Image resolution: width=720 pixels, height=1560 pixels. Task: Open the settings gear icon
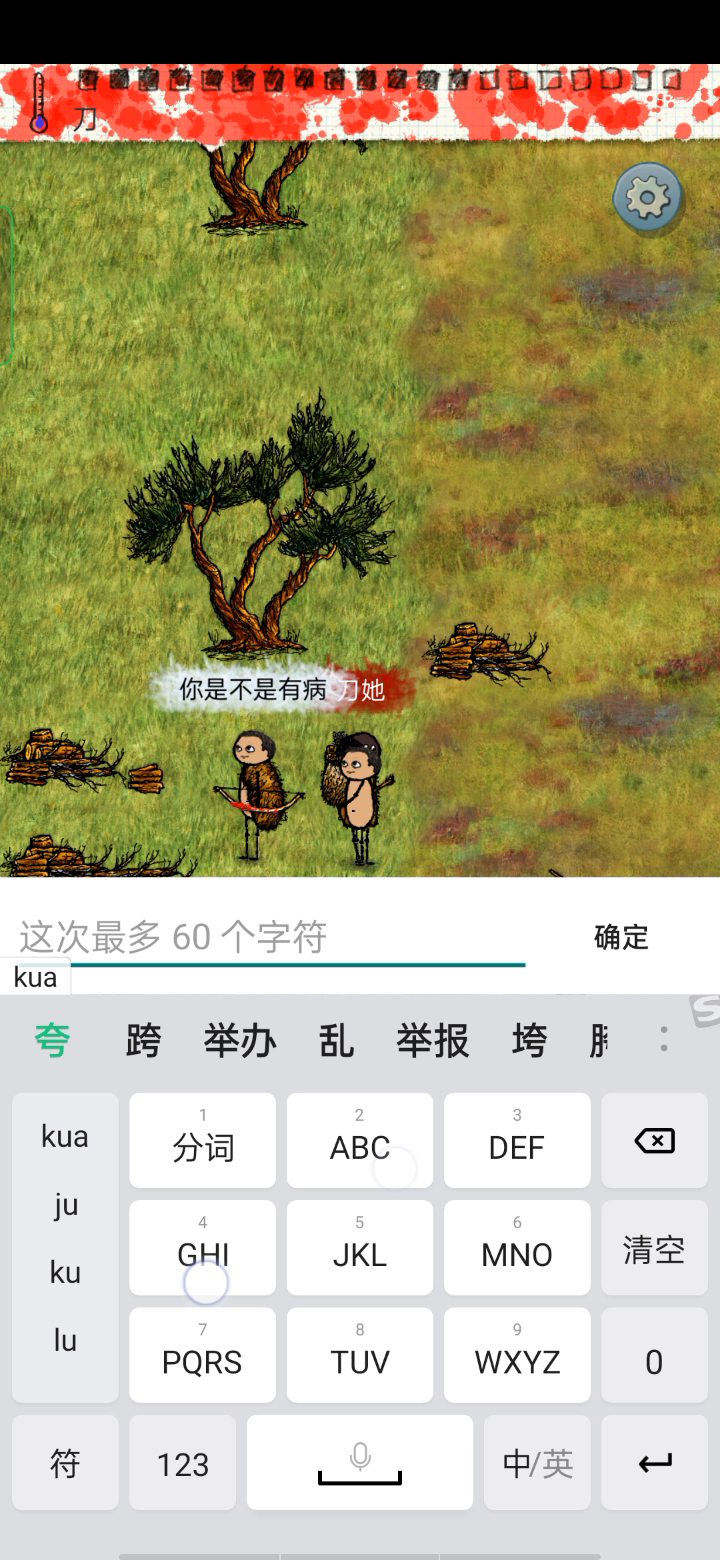[x=647, y=197]
